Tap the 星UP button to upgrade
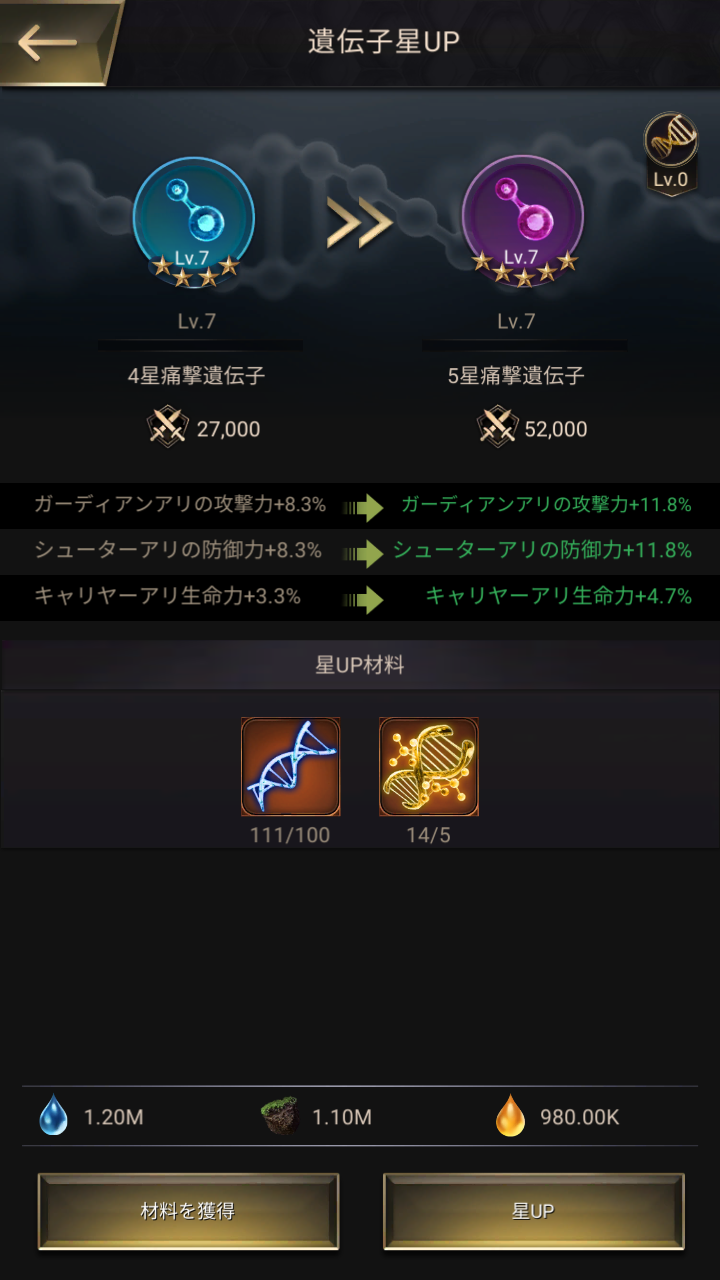 (534, 1211)
